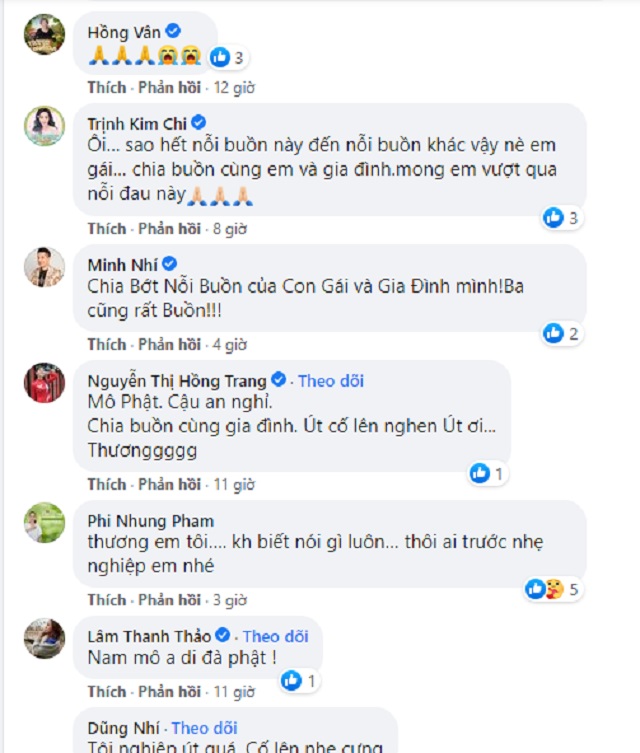640x753 pixels.
Task: Reply to Hồng Vân's comment
Action: tap(168, 87)
